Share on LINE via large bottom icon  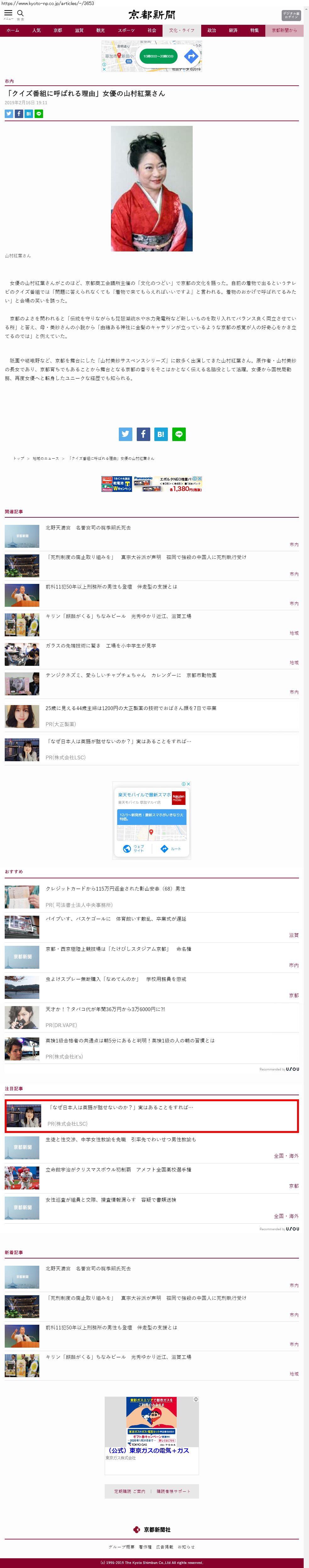179,434
